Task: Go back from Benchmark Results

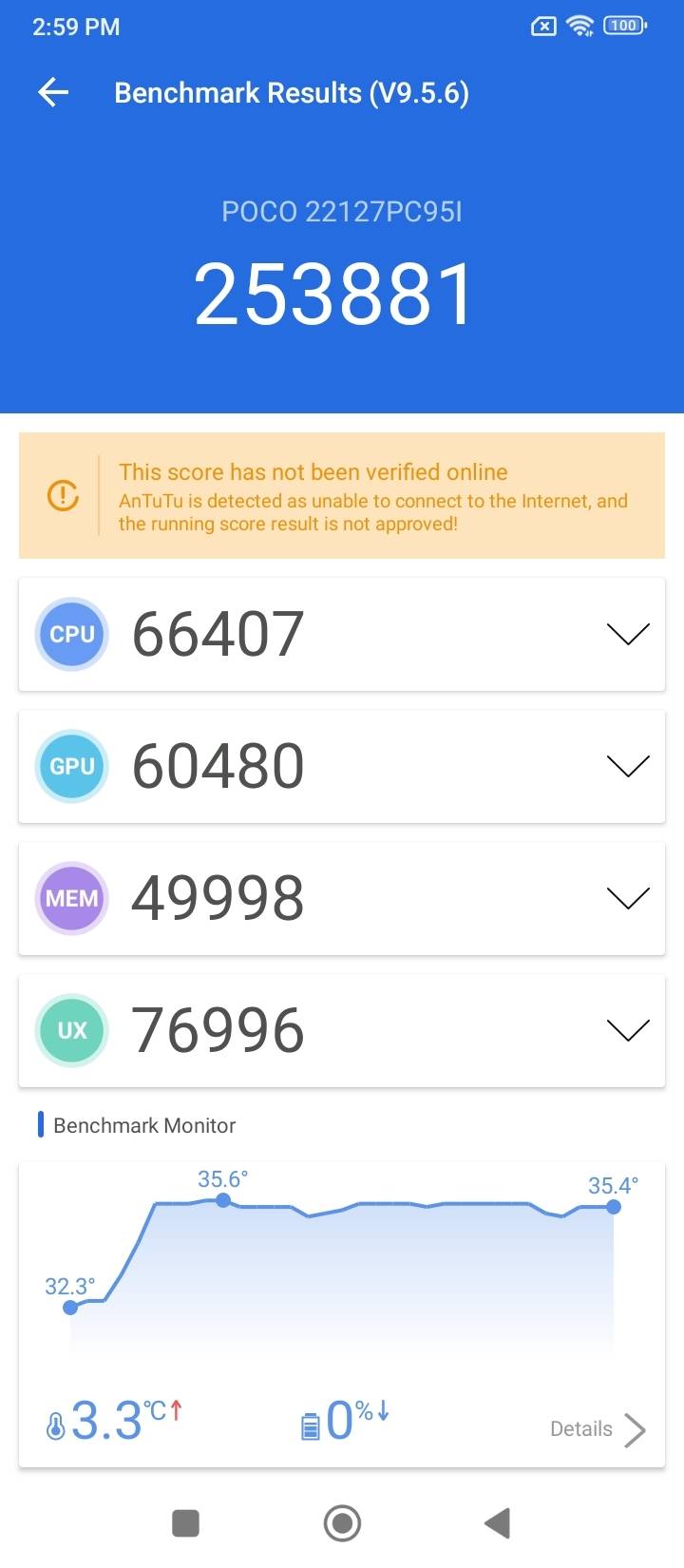Action: 53,92
